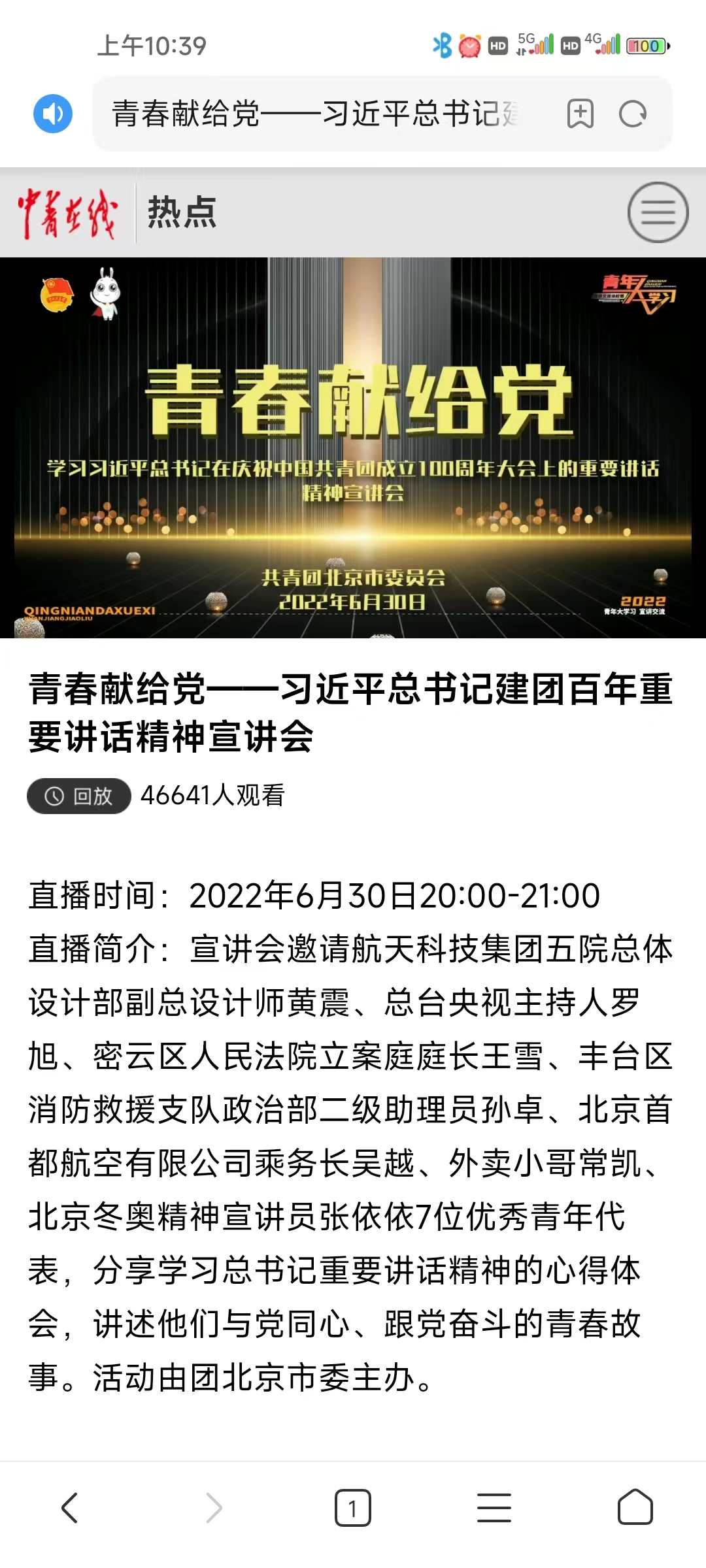Reload the current page

point(632,114)
